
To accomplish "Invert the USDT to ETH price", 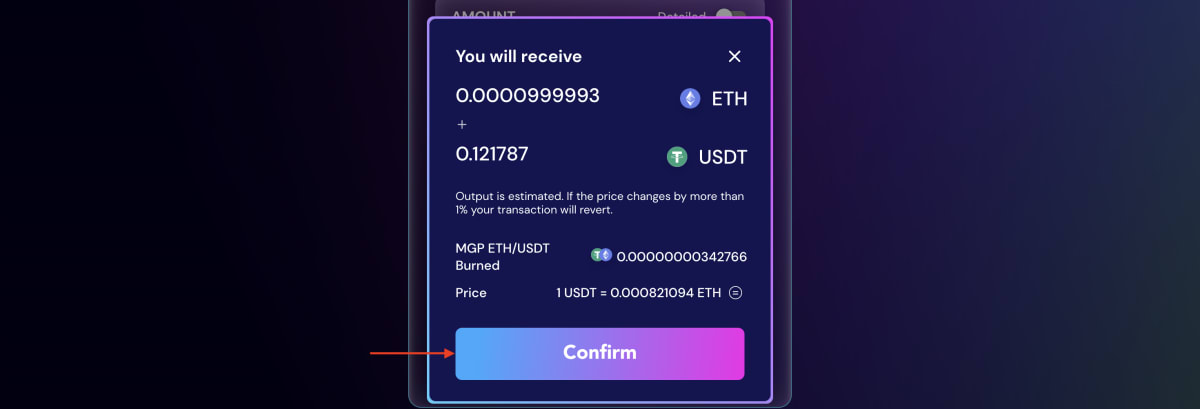I will 736,293.
